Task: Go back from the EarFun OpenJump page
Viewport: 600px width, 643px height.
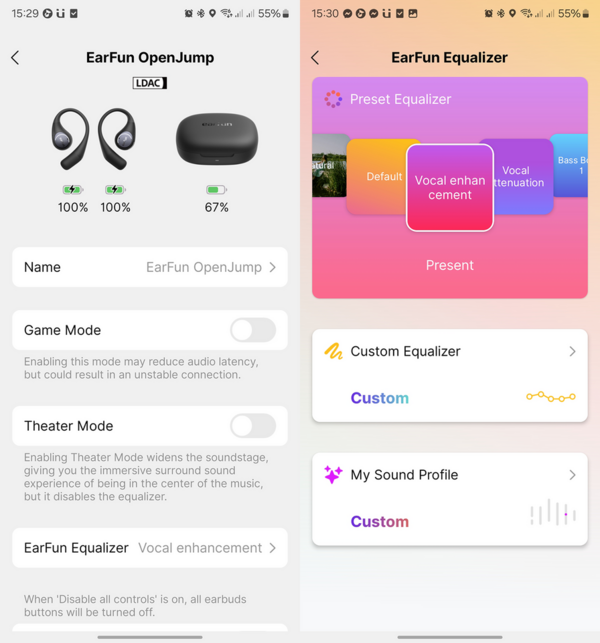Action: pyautogui.click(x=15, y=58)
